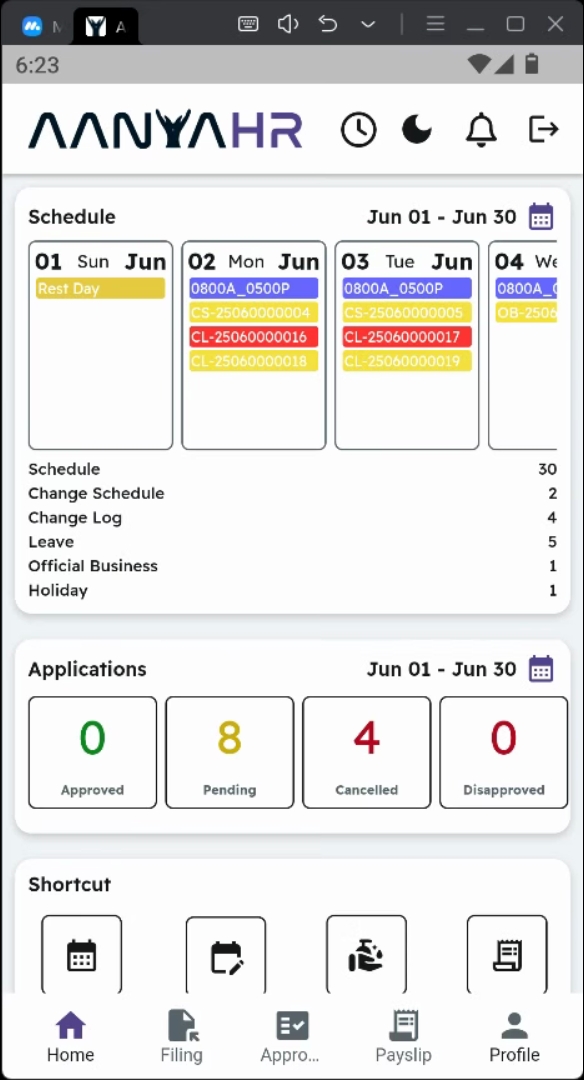Open the 01 Sun Jun schedule card
Viewport: 584px width, 1080px height.
point(101,345)
